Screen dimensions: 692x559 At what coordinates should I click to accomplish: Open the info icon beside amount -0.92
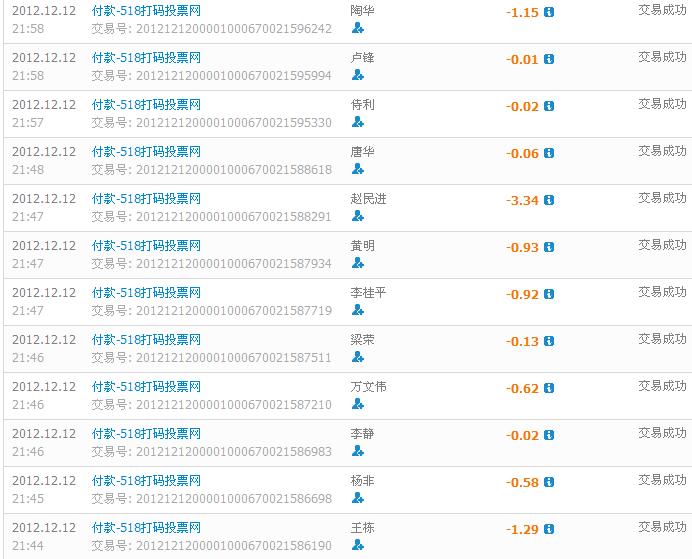[549, 295]
